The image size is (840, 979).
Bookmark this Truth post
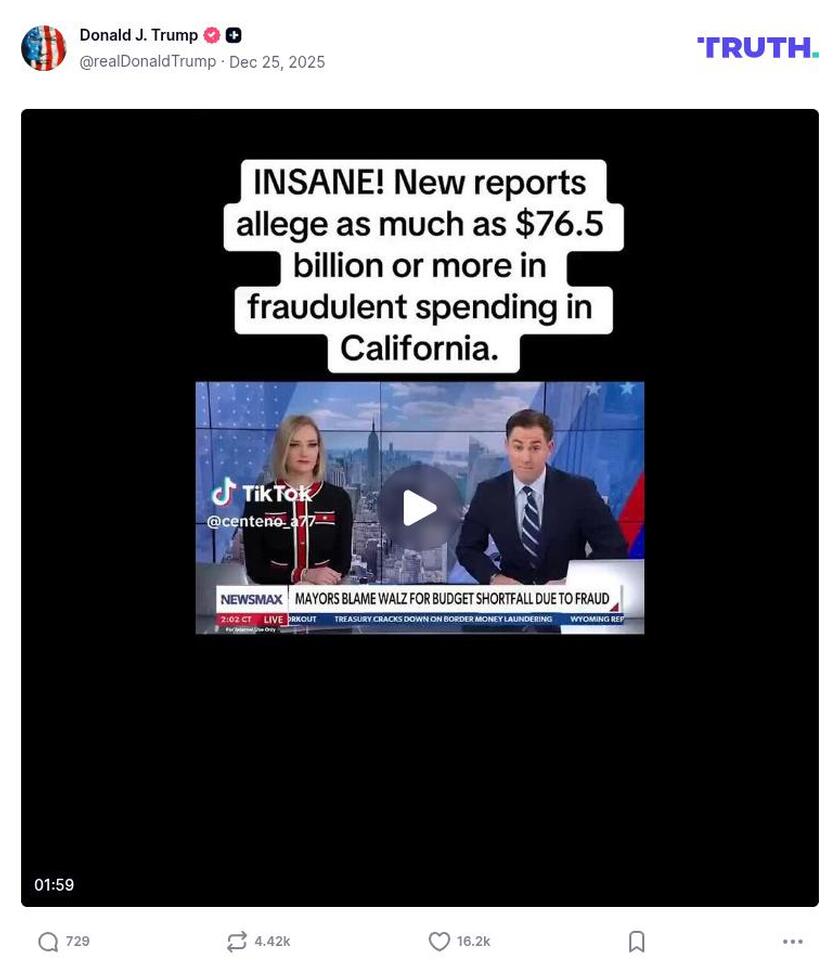(636, 941)
